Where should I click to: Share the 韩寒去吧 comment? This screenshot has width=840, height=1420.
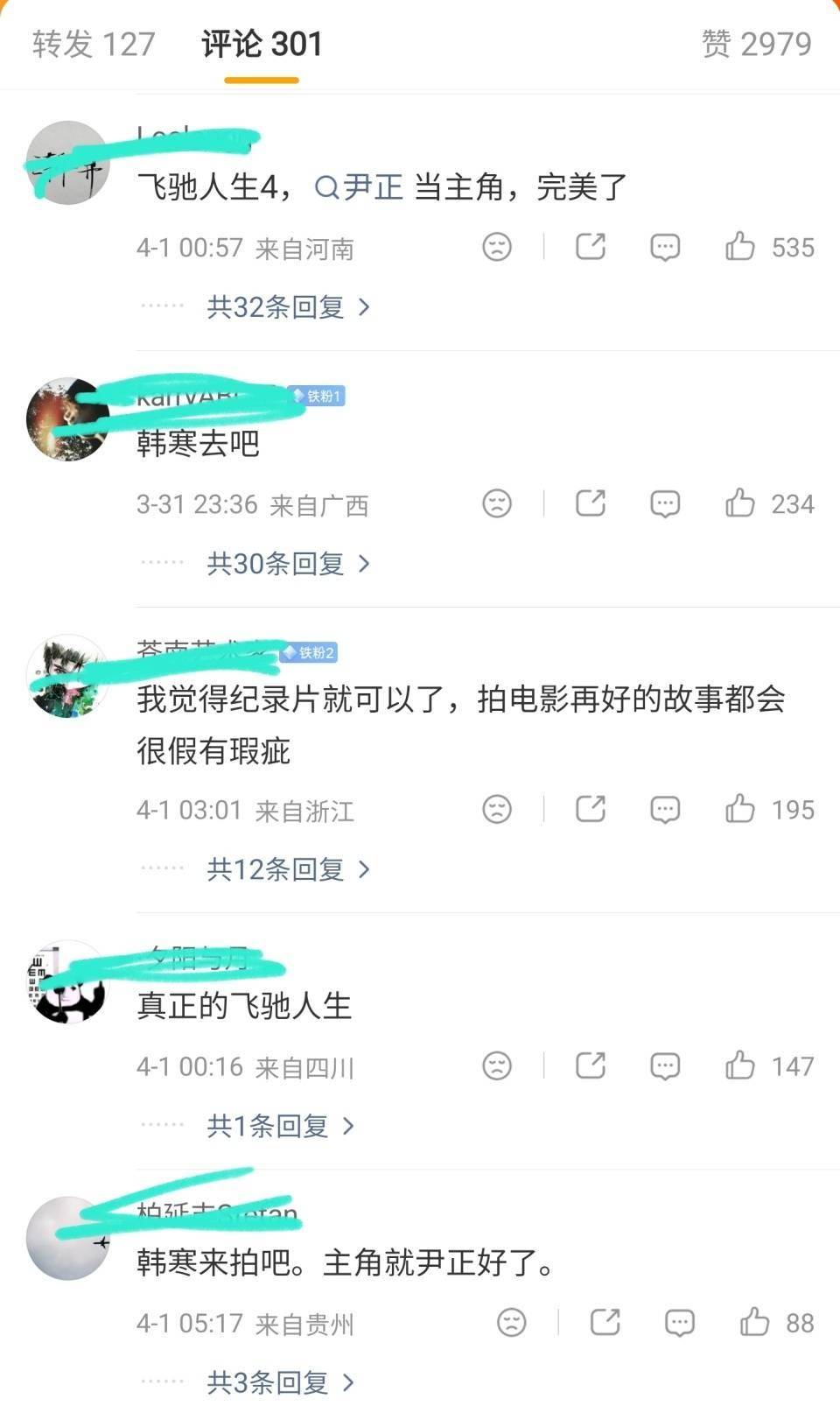(591, 503)
